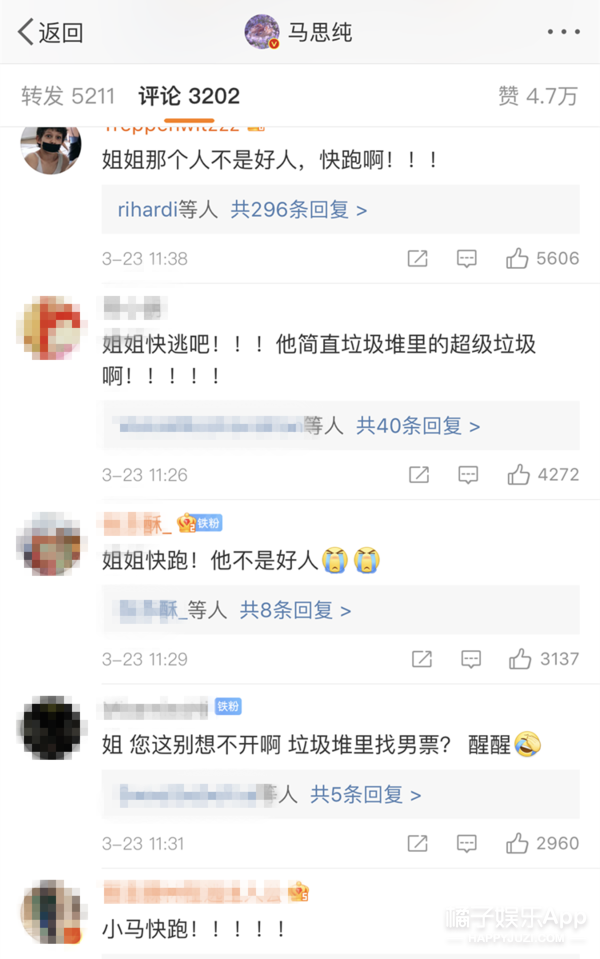Reply to the 3-23 11:26 comment
The height and width of the screenshot is (959, 600).
(x=468, y=475)
